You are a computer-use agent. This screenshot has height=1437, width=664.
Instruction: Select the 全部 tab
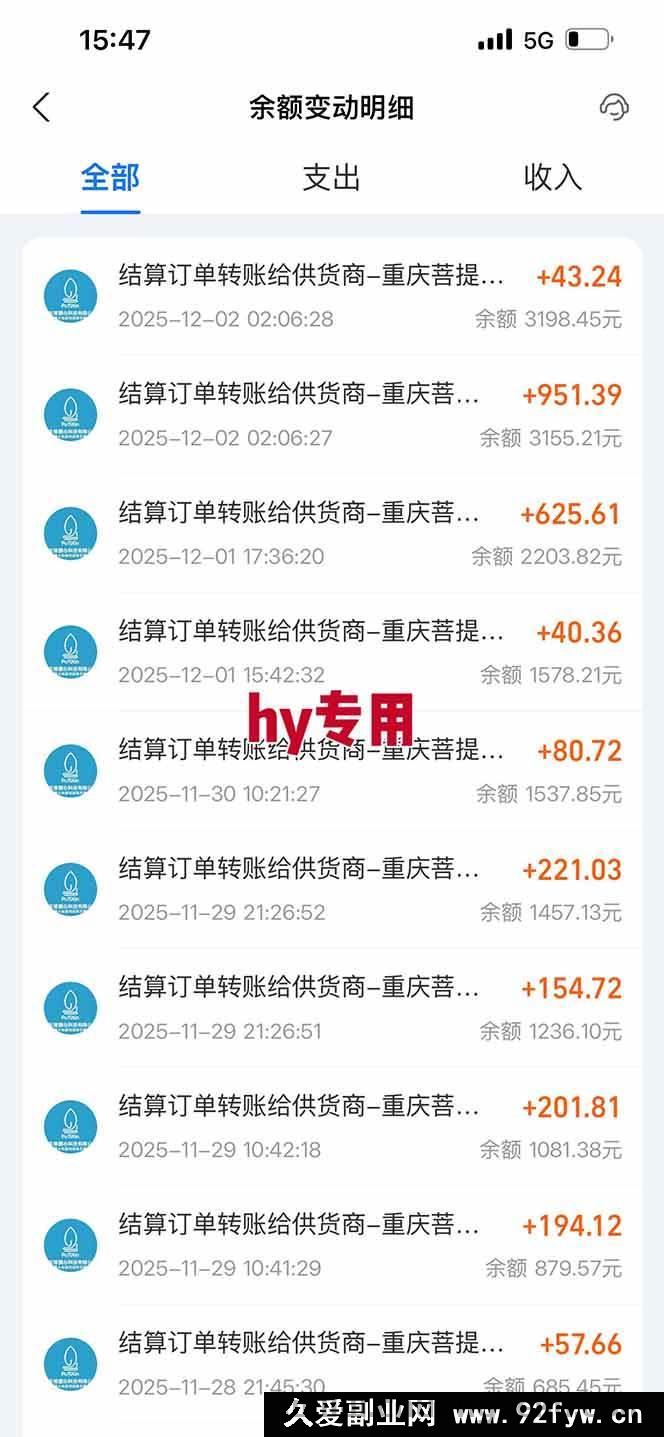[110, 178]
